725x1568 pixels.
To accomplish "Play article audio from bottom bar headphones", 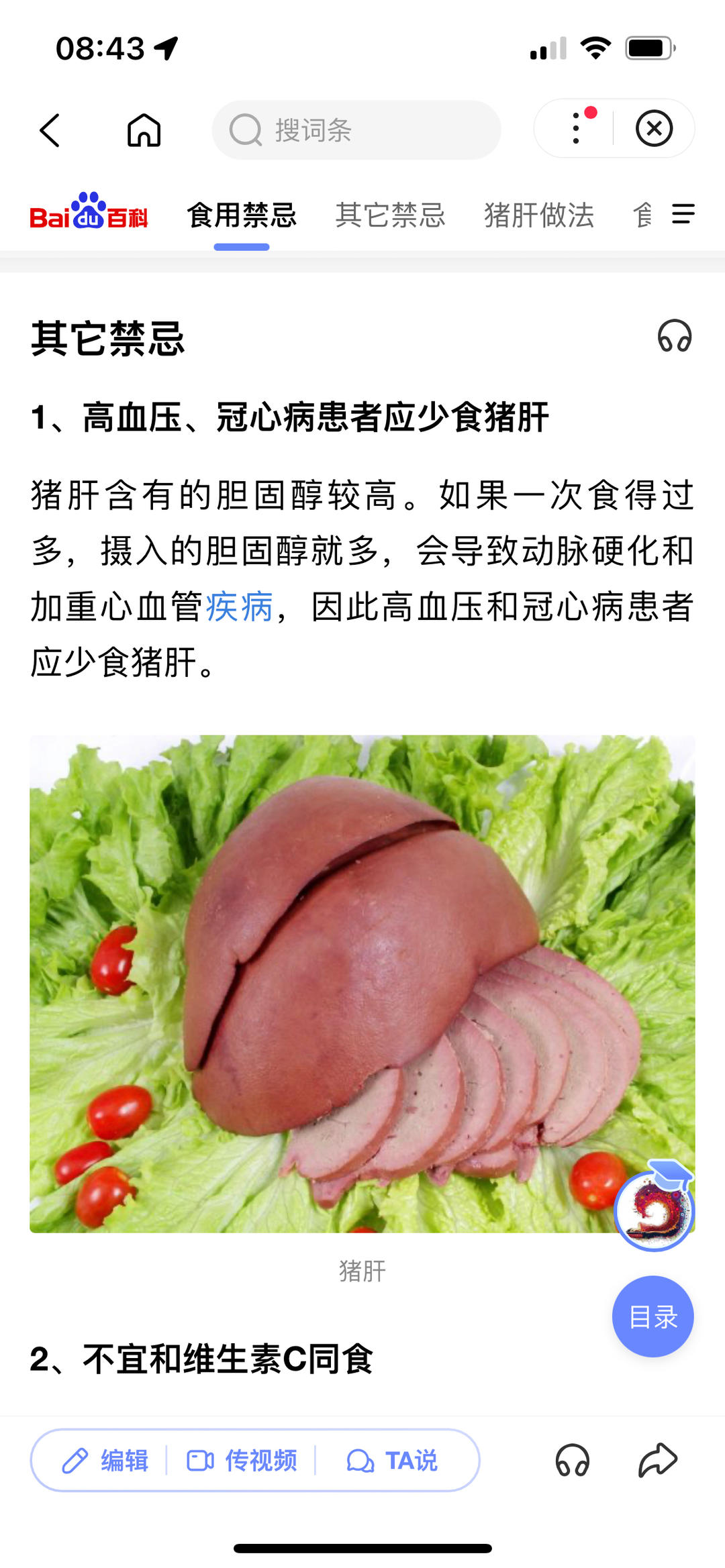I will [572, 1460].
